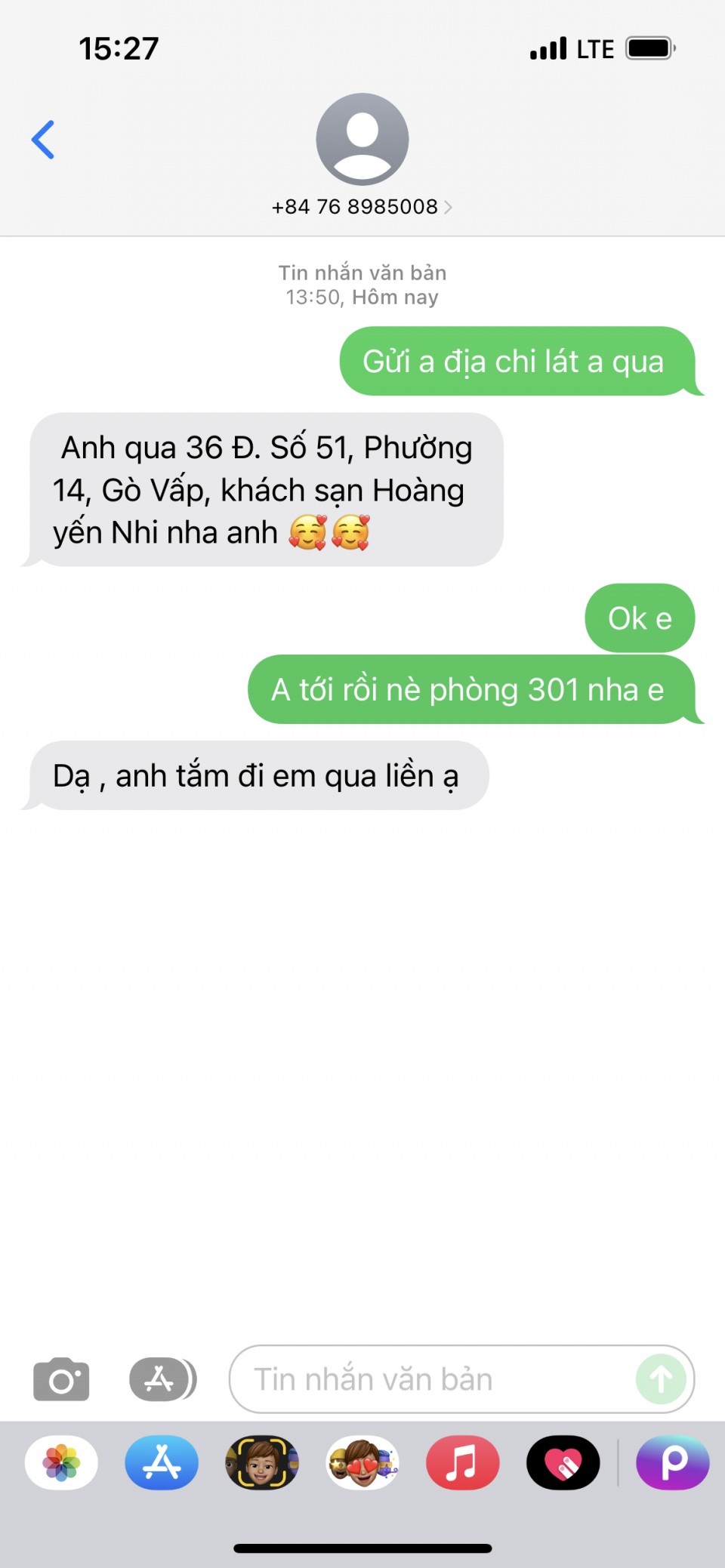The image size is (725, 1568).
Task: Open the App Store iMessage app
Action: (x=162, y=1462)
